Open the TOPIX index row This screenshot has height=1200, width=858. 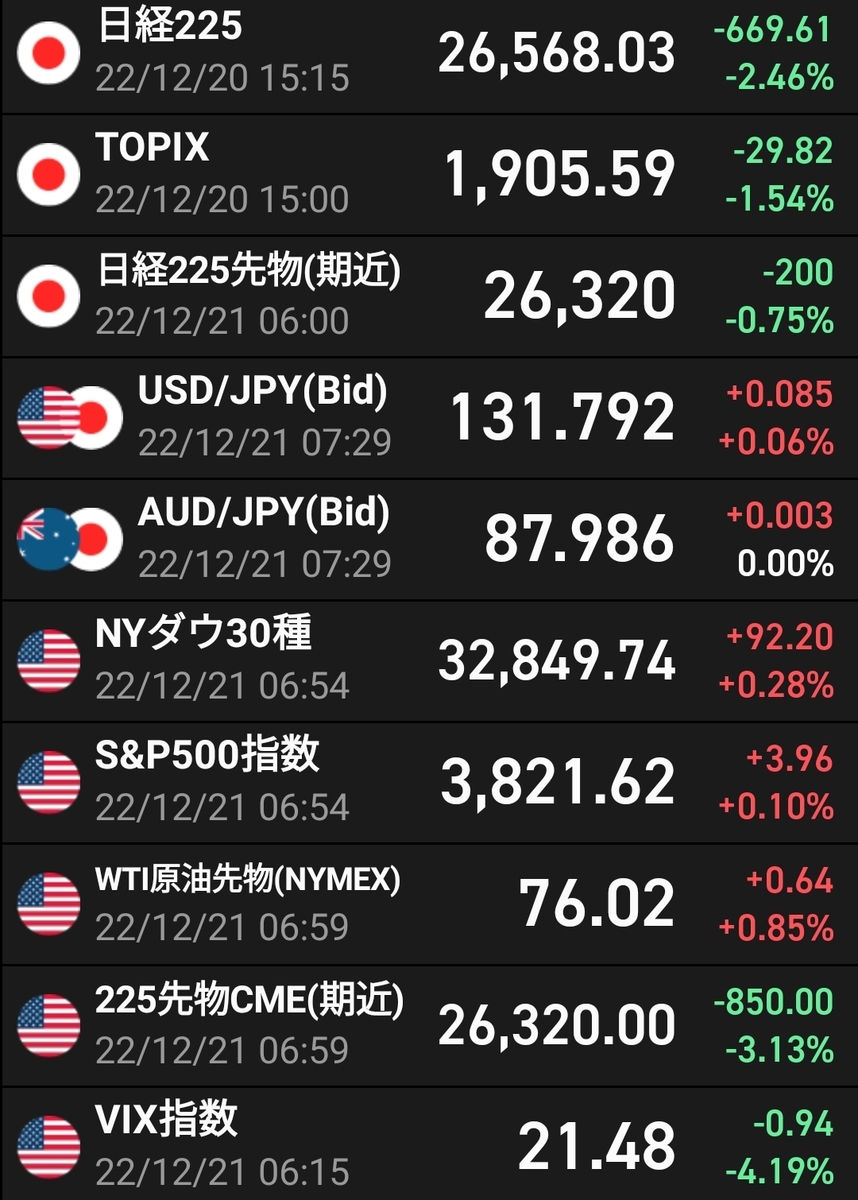pos(429,175)
